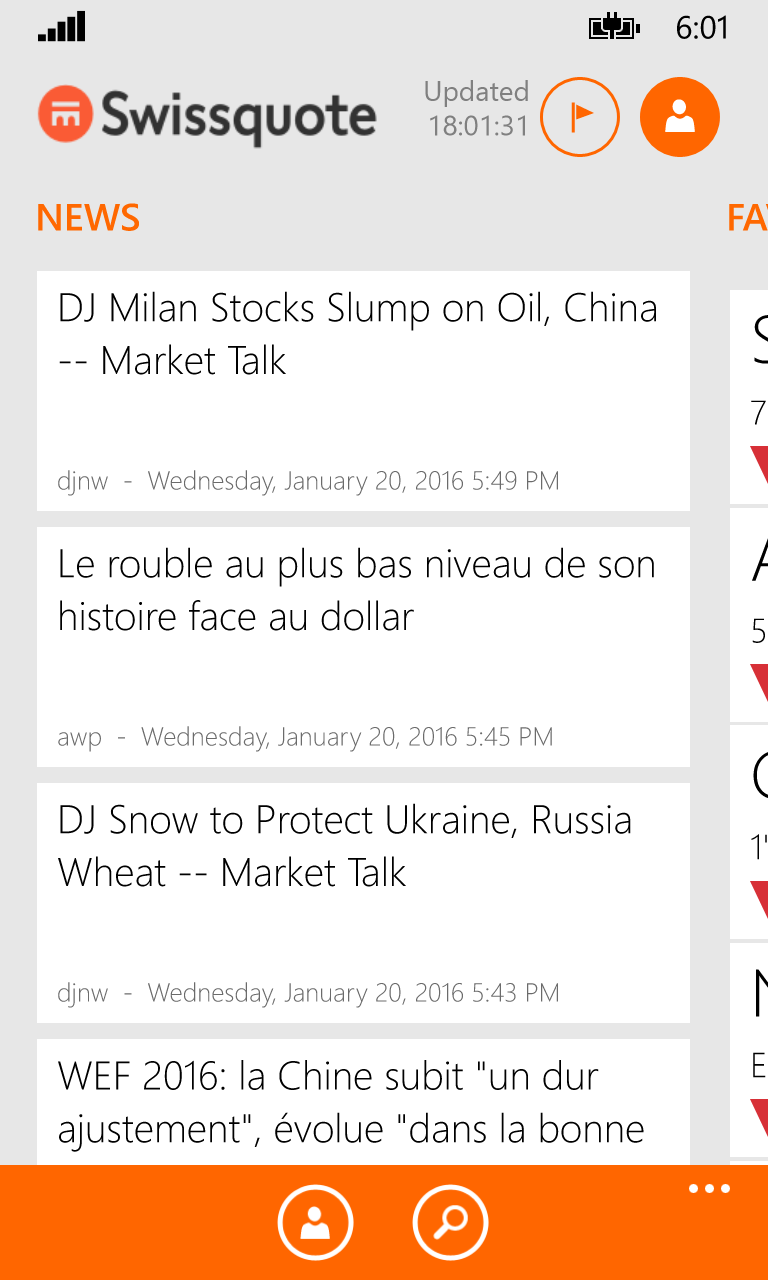
Task: Tap the profile icon in the bottom bar
Action: 315,1222
